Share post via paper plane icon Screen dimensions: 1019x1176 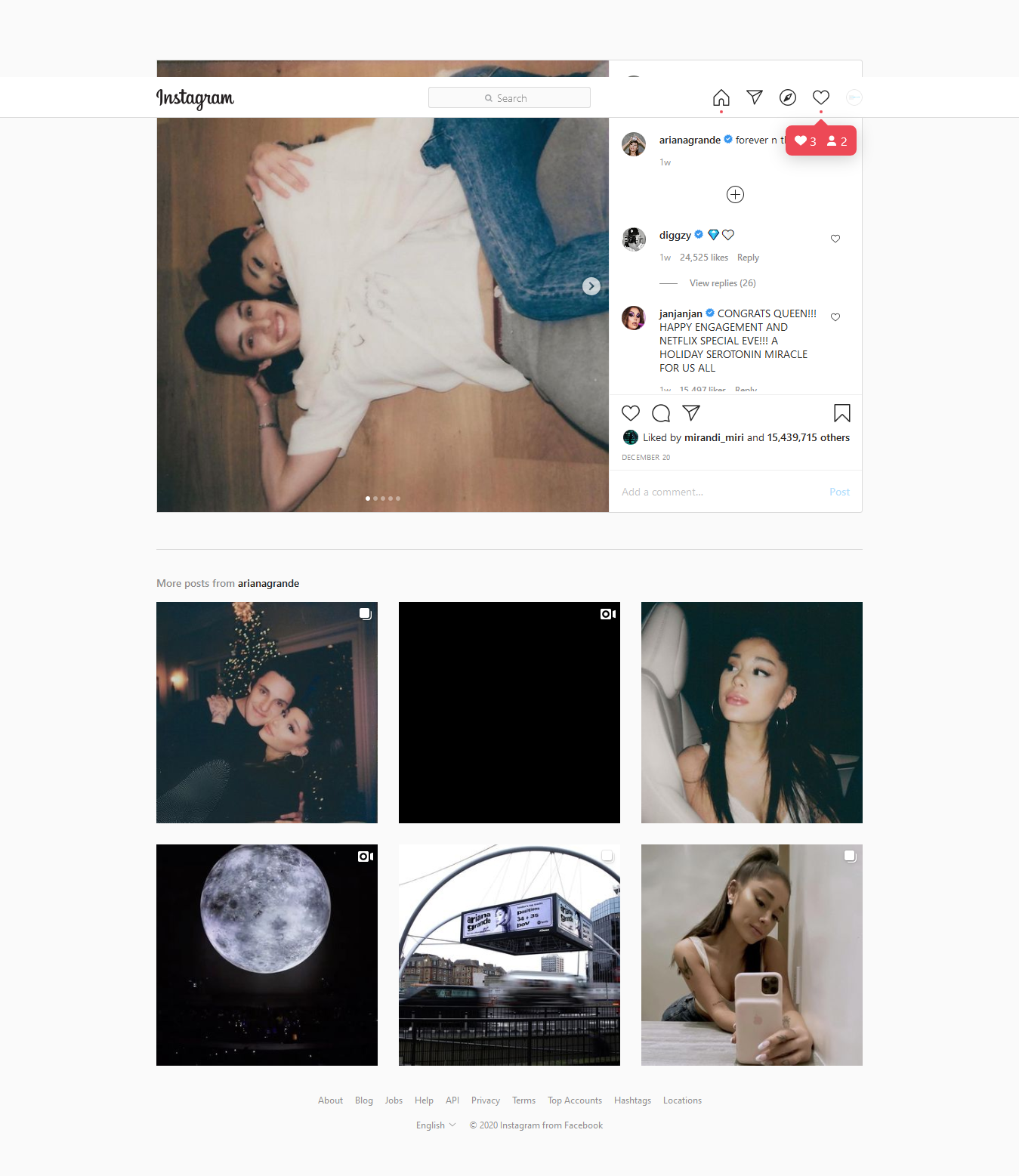coord(691,413)
